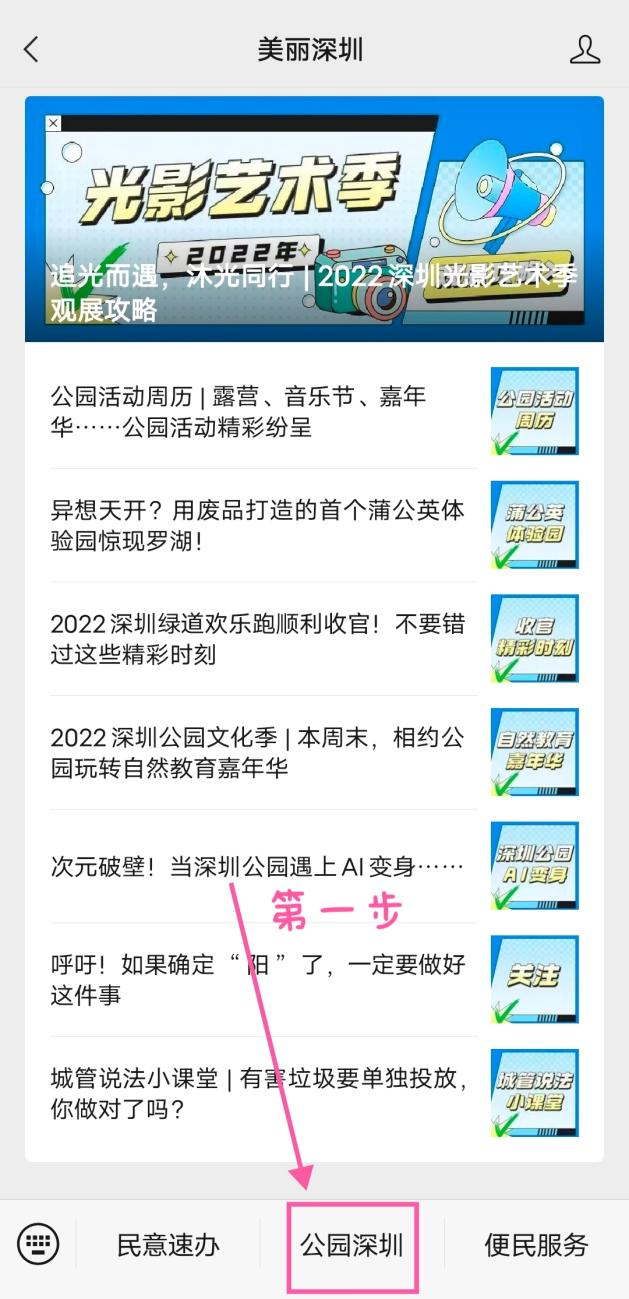Go back using the top-left arrow
This screenshot has width=629, height=1299.
[x=31, y=50]
